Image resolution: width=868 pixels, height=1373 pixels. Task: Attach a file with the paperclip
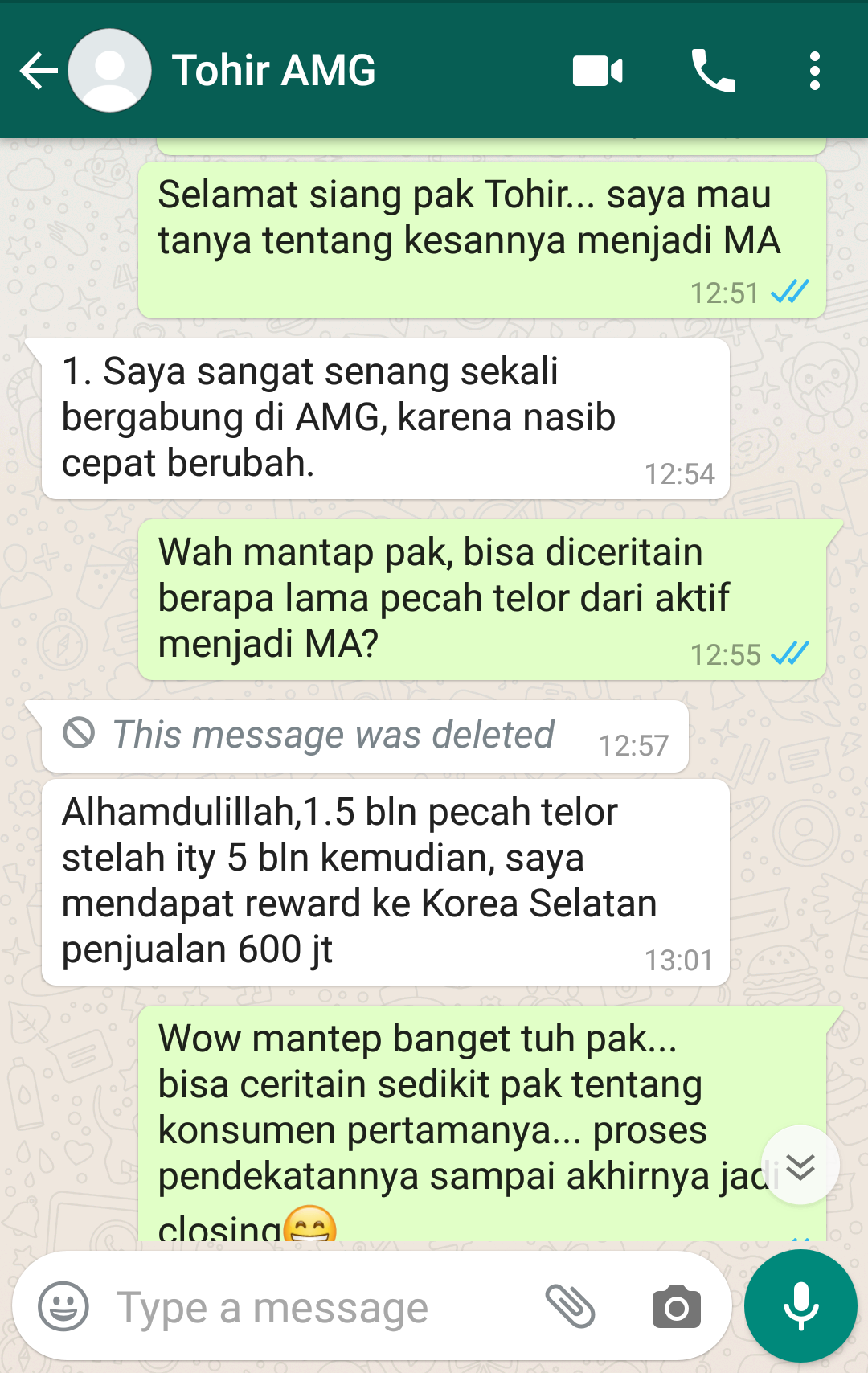tap(570, 1306)
